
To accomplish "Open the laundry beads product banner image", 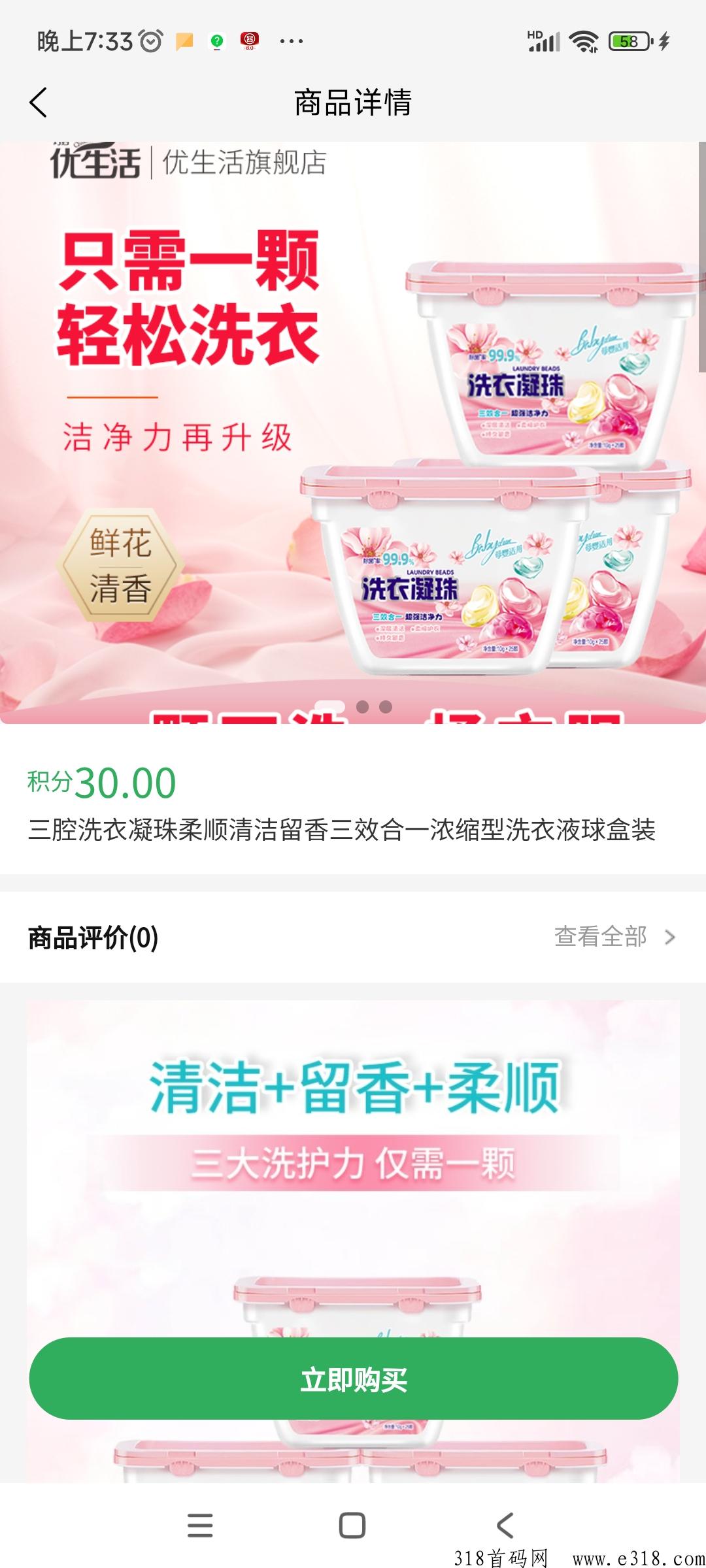I will click(x=353, y=431).
